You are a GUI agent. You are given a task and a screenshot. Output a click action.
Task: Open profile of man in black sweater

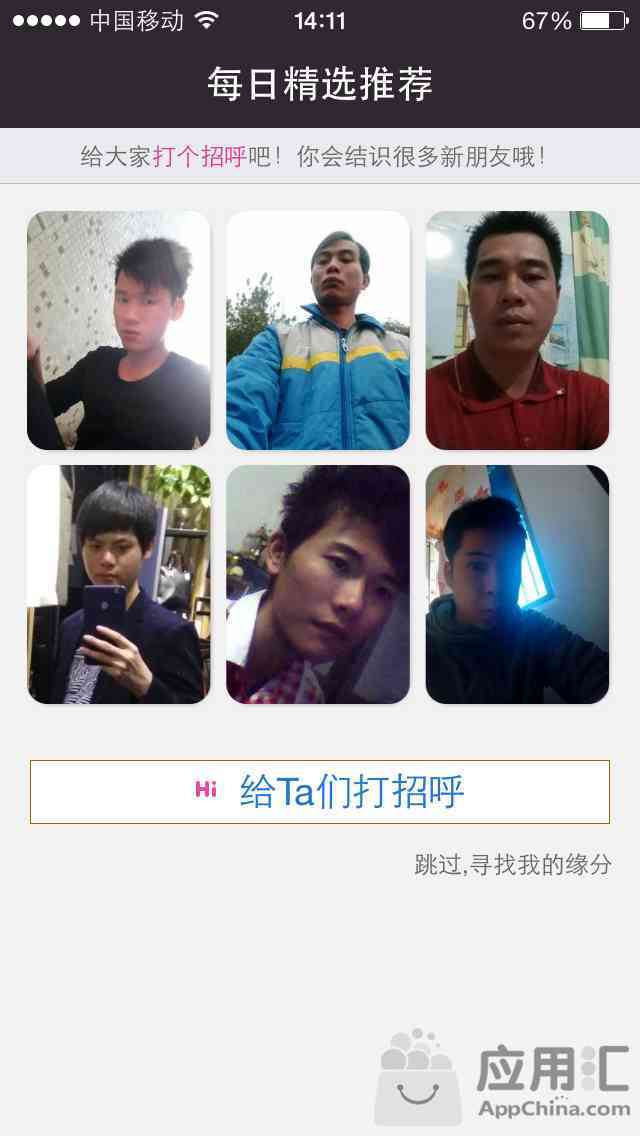[118, 330]
